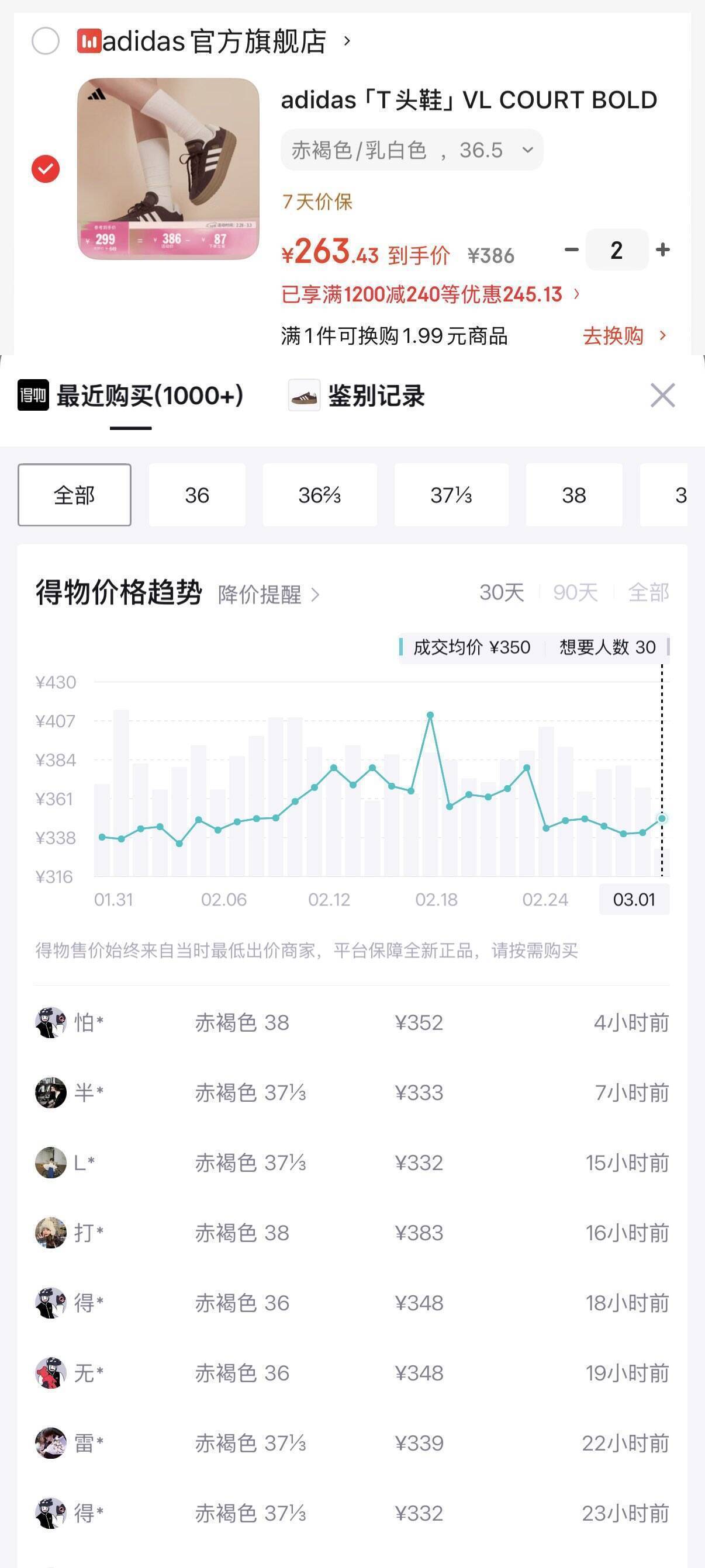This screenshot has height=1568, width=705.
Task: Open adidas官方旗舰店 store page
Action: click(213, 41)
